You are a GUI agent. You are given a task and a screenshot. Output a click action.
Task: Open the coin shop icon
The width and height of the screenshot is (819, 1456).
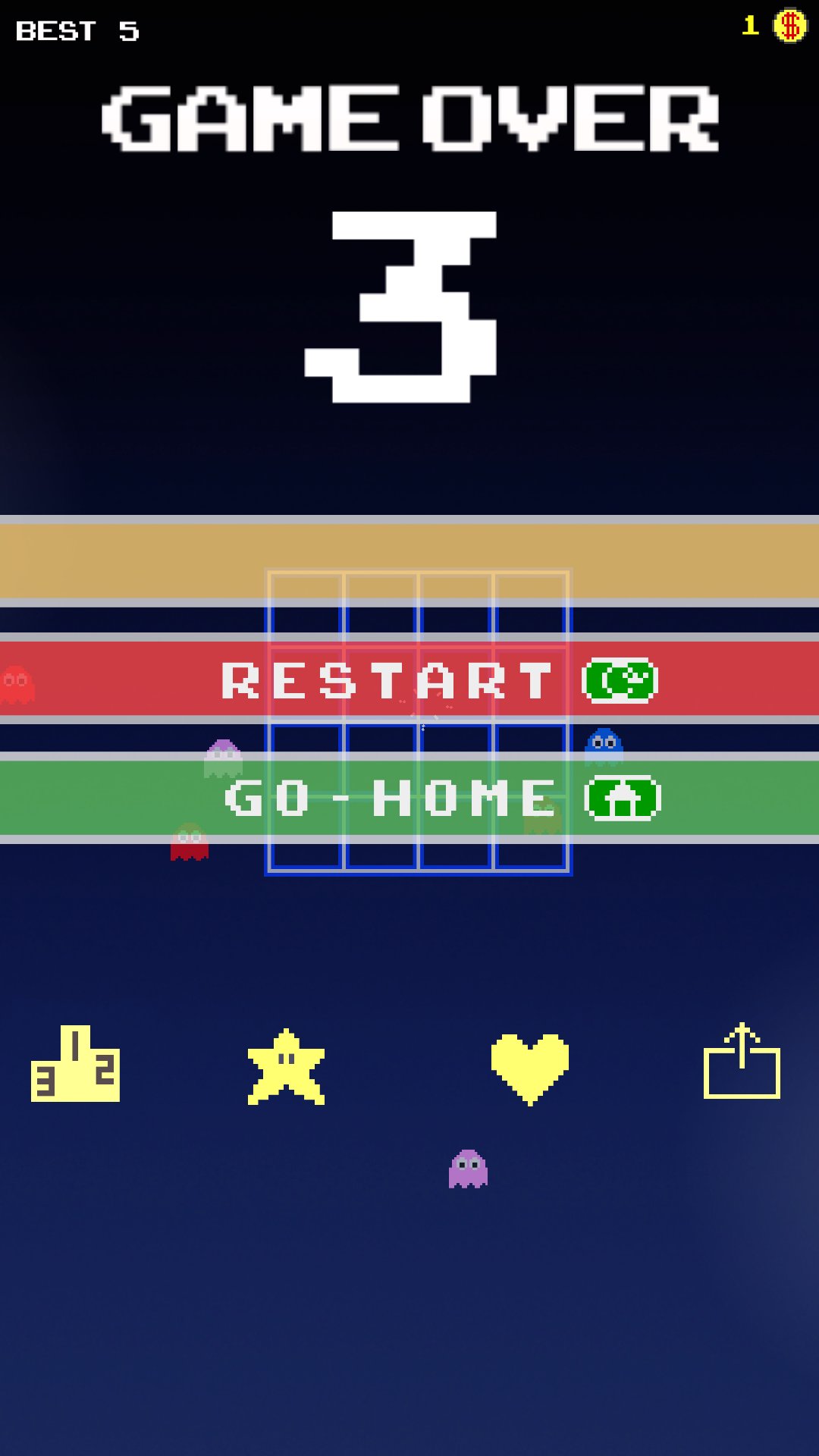pos(789,26)
